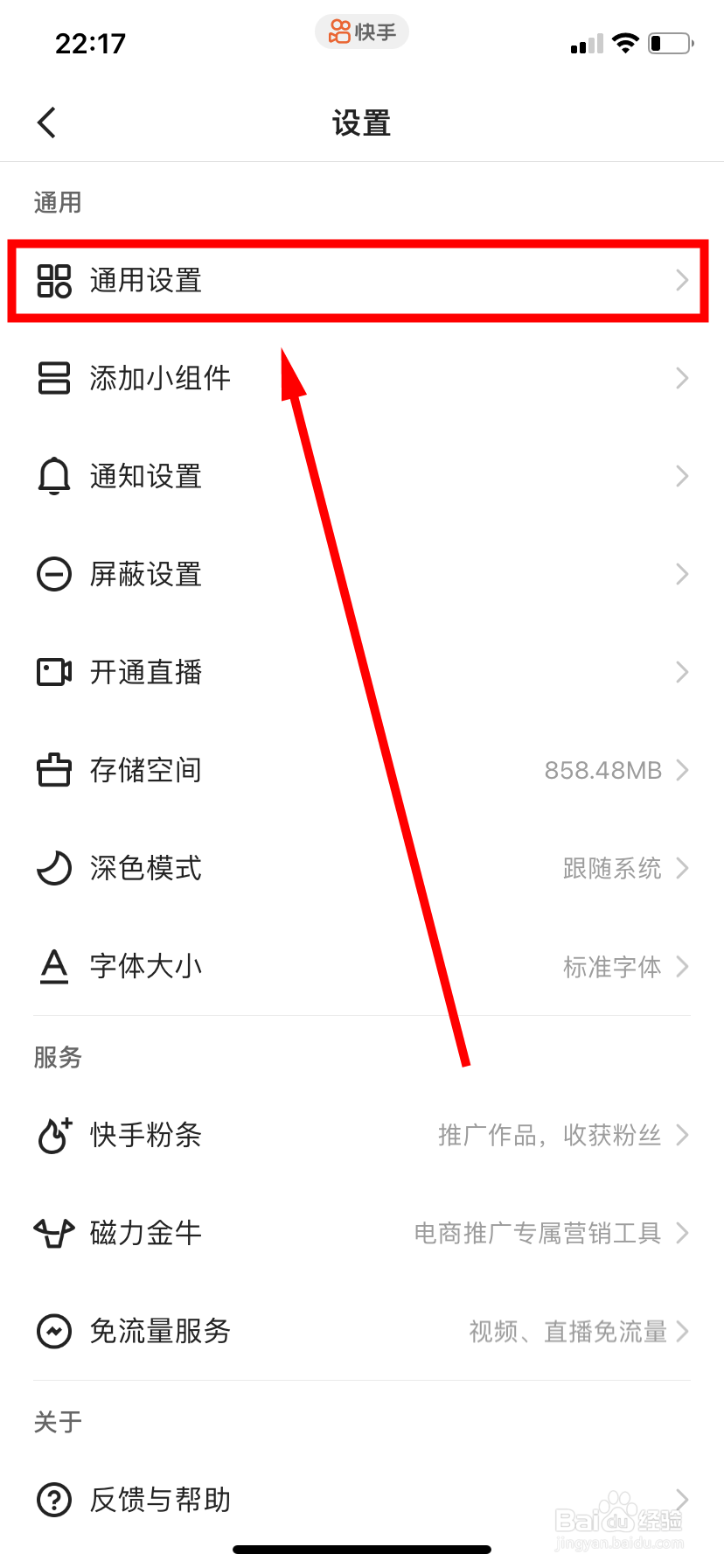Image resolution: width=724 pixels, height=1568 pixels.
Task: Click the 存储空间 storage icon
Action: coord(54,770)
